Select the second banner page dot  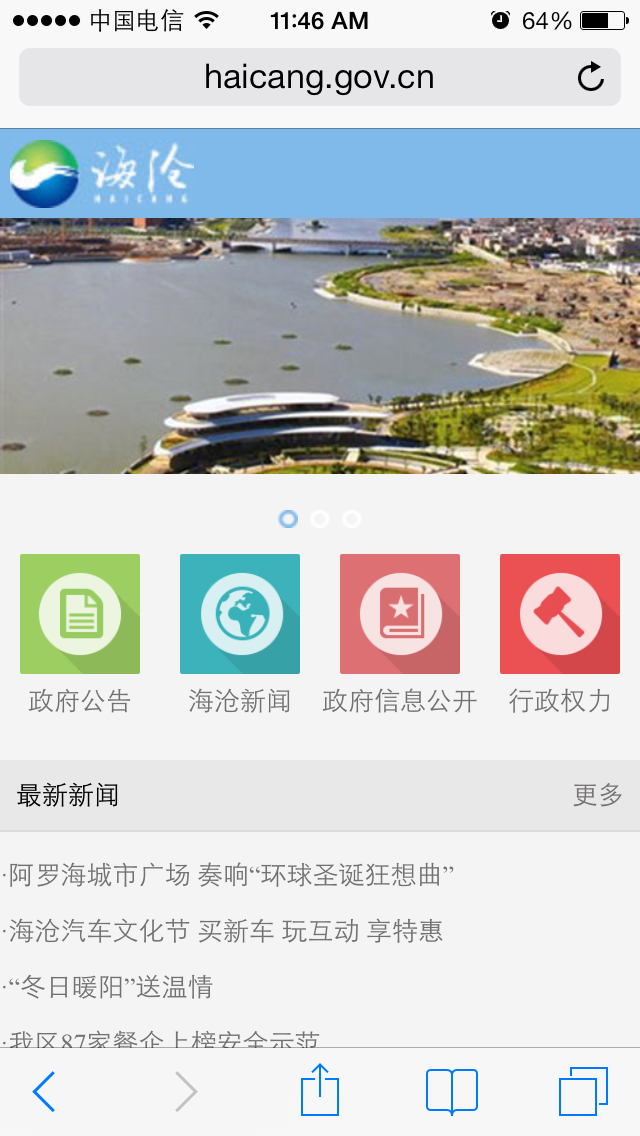coord(320,519)
